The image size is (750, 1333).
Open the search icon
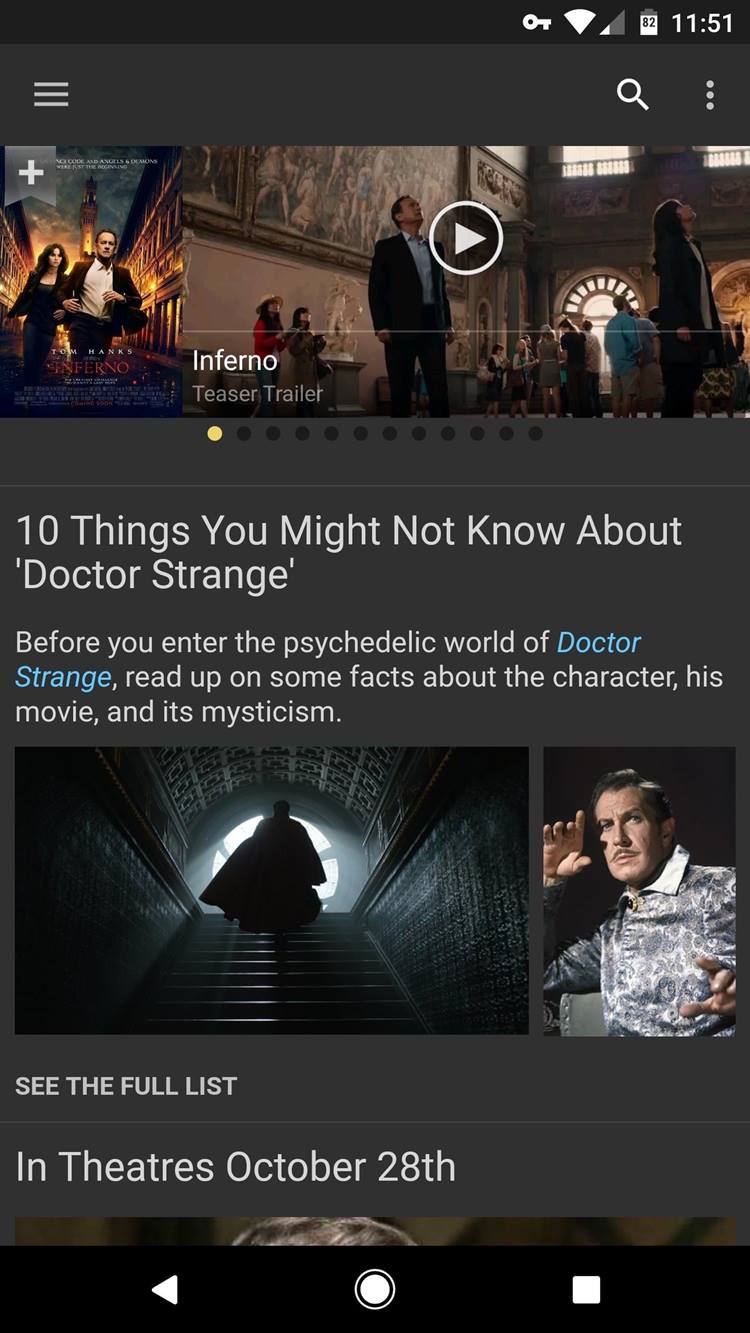tap(632, 95)
